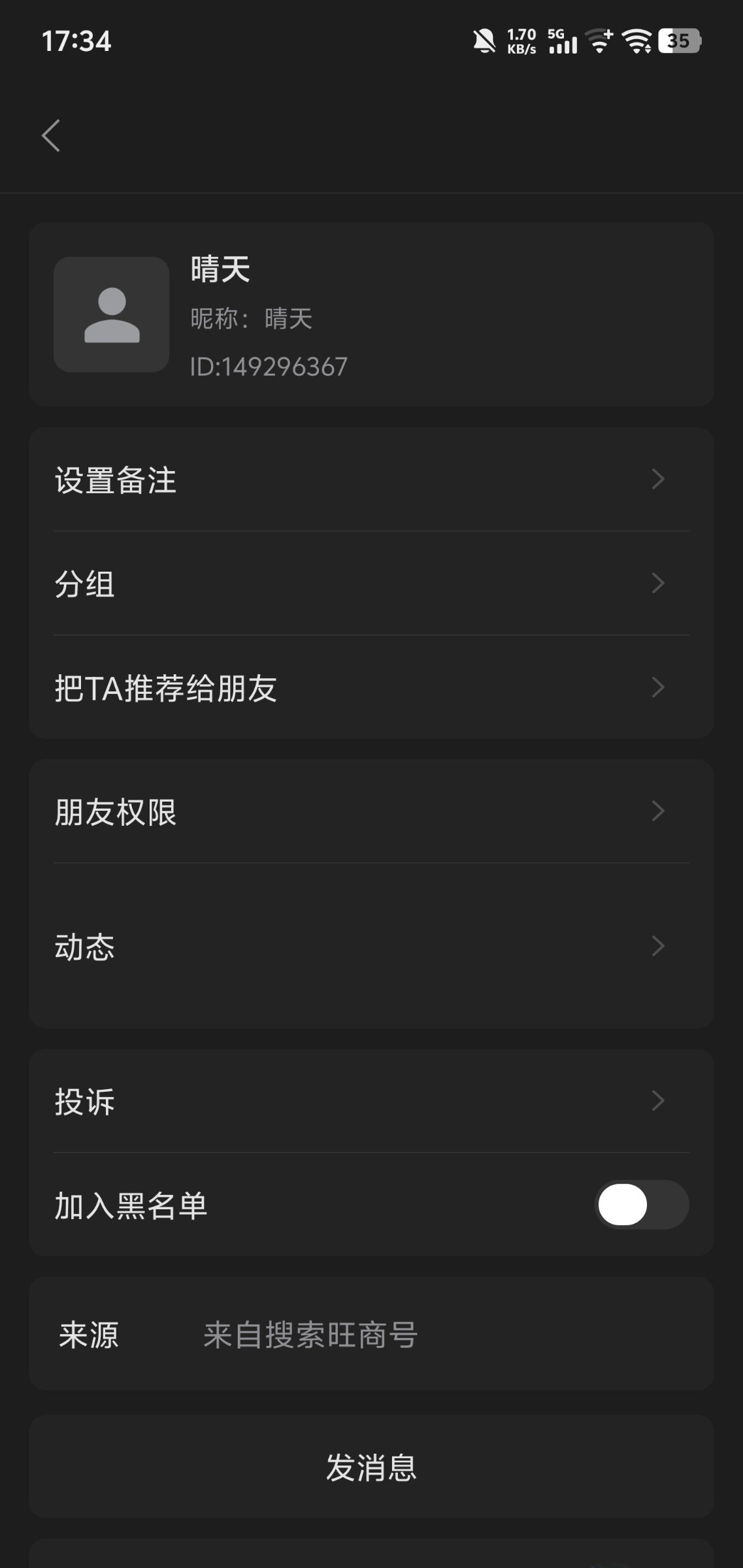The width and height of the screenshot is (743, 1568).
Task: Open 设置备注 to set a remark
Action: tap(371, 480)
